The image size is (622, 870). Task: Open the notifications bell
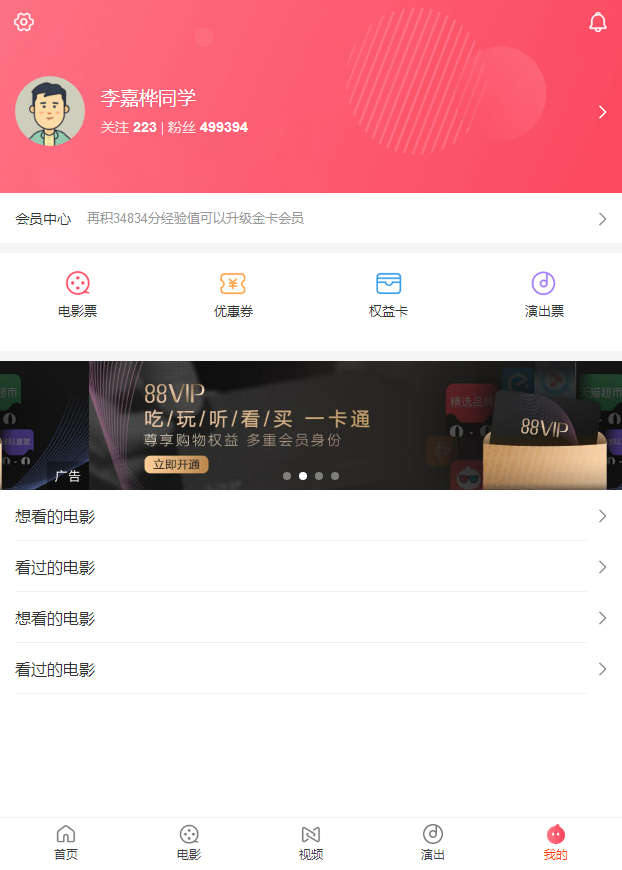(598, 22)
